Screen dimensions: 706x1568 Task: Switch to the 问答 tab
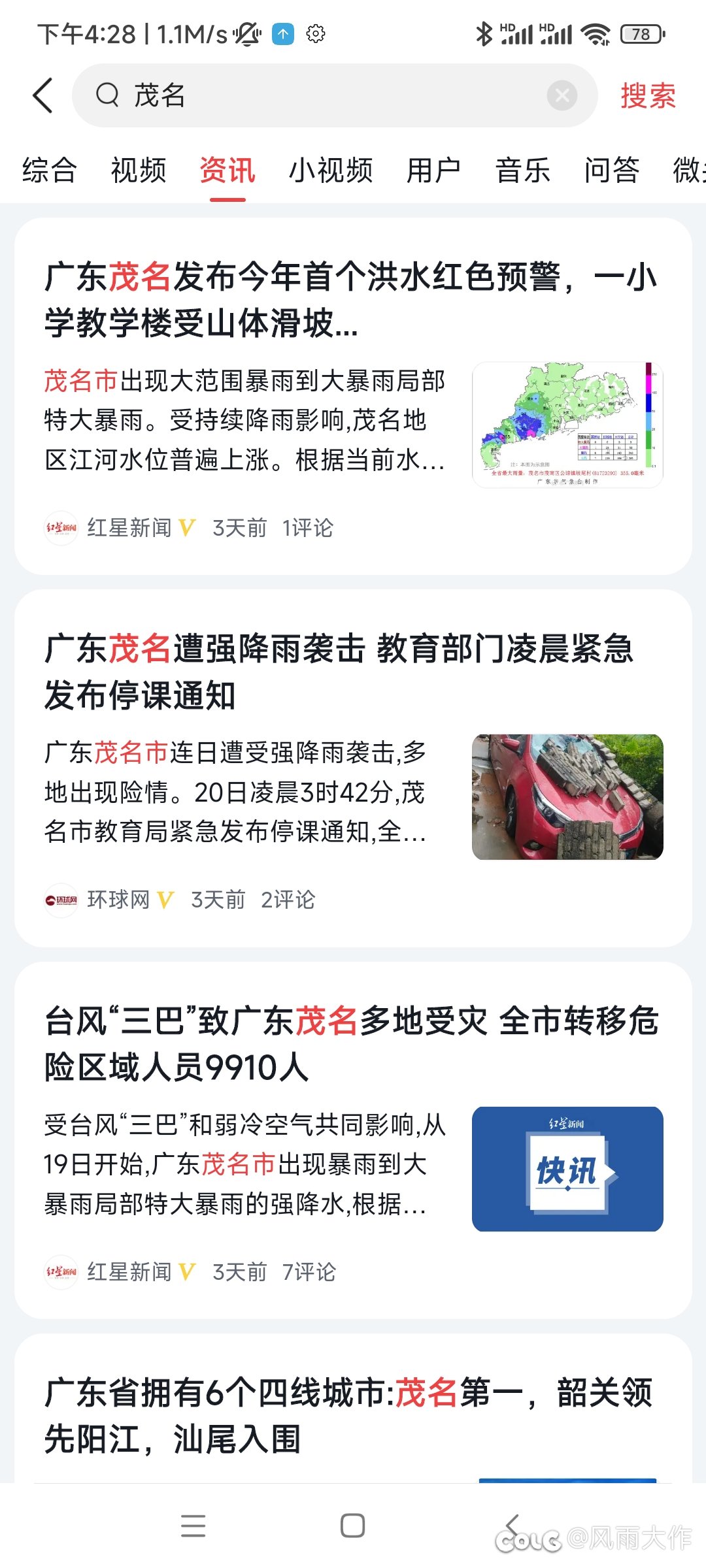(611, 171)
